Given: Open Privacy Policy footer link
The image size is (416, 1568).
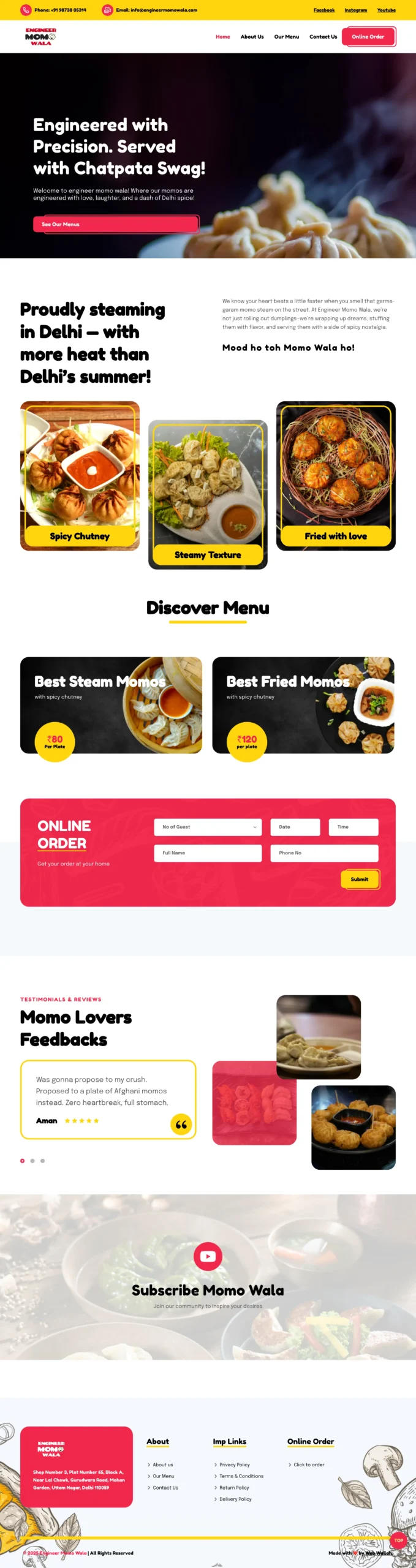Looking at the screenshot, I should 234,1464.
